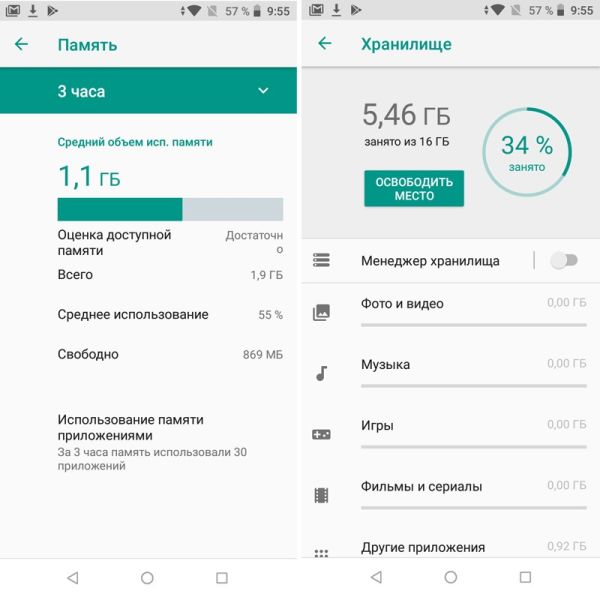Enable the Менеджер хранилища switch
Screen dimensions: 600x597
click(x=564, y=260)
